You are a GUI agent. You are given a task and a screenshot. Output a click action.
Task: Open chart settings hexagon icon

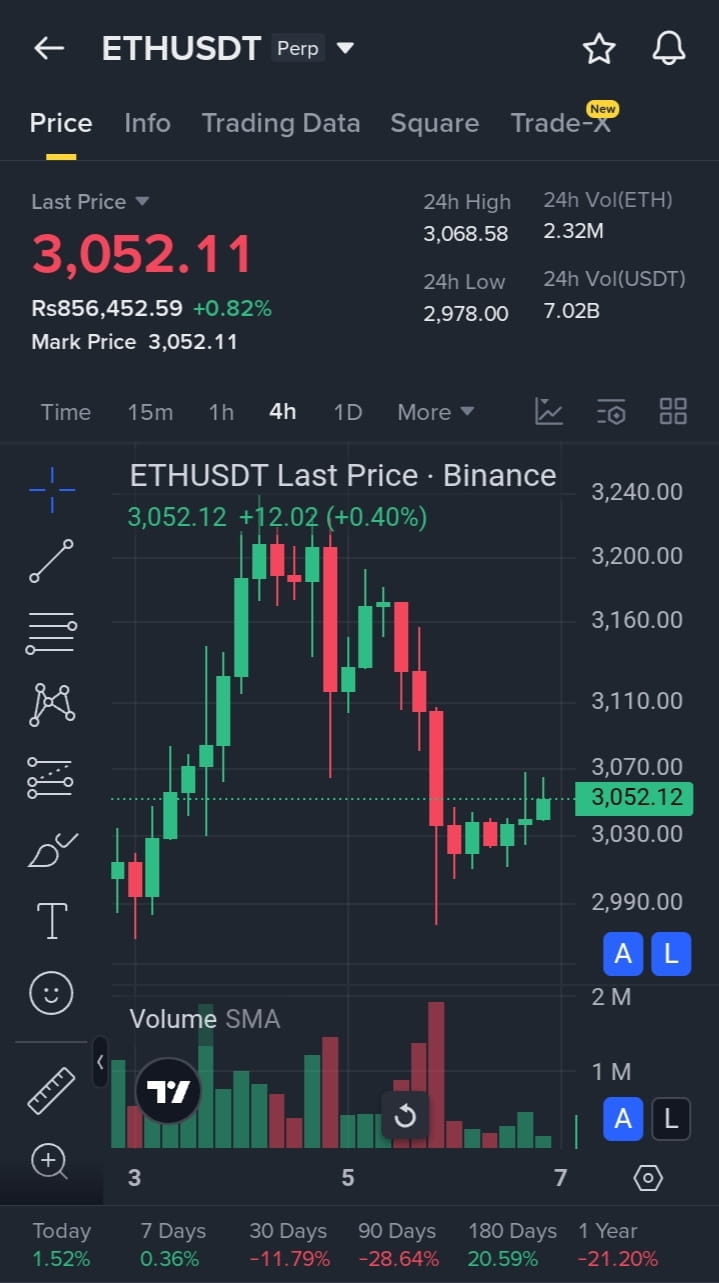tap(648, 1178)
